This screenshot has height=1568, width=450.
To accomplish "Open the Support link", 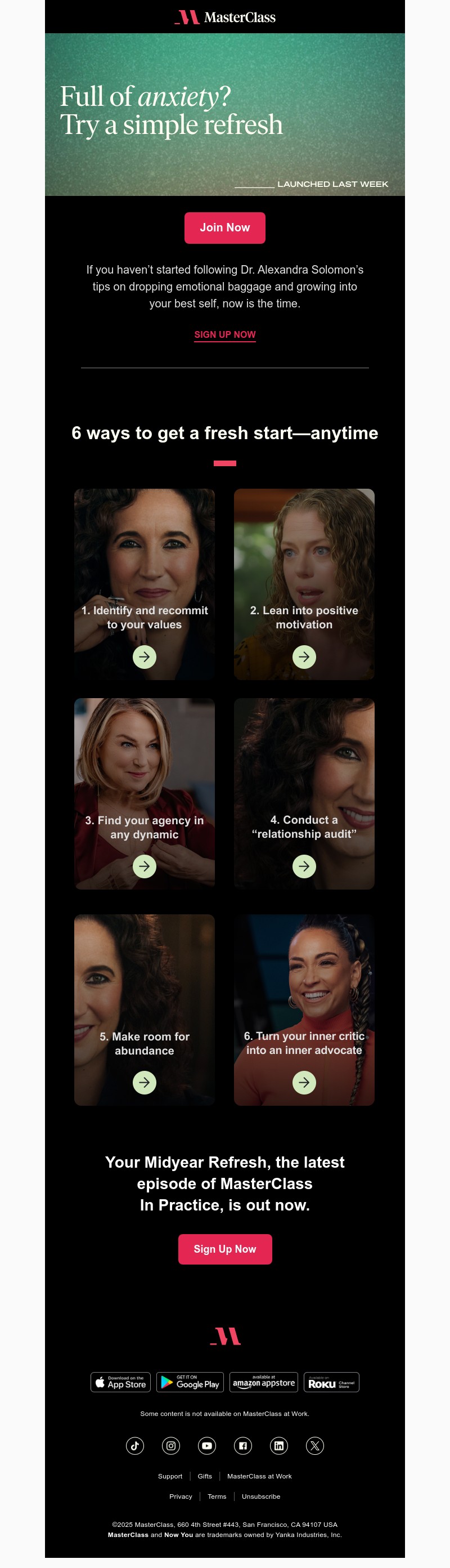I will (x=170, y=1476).
